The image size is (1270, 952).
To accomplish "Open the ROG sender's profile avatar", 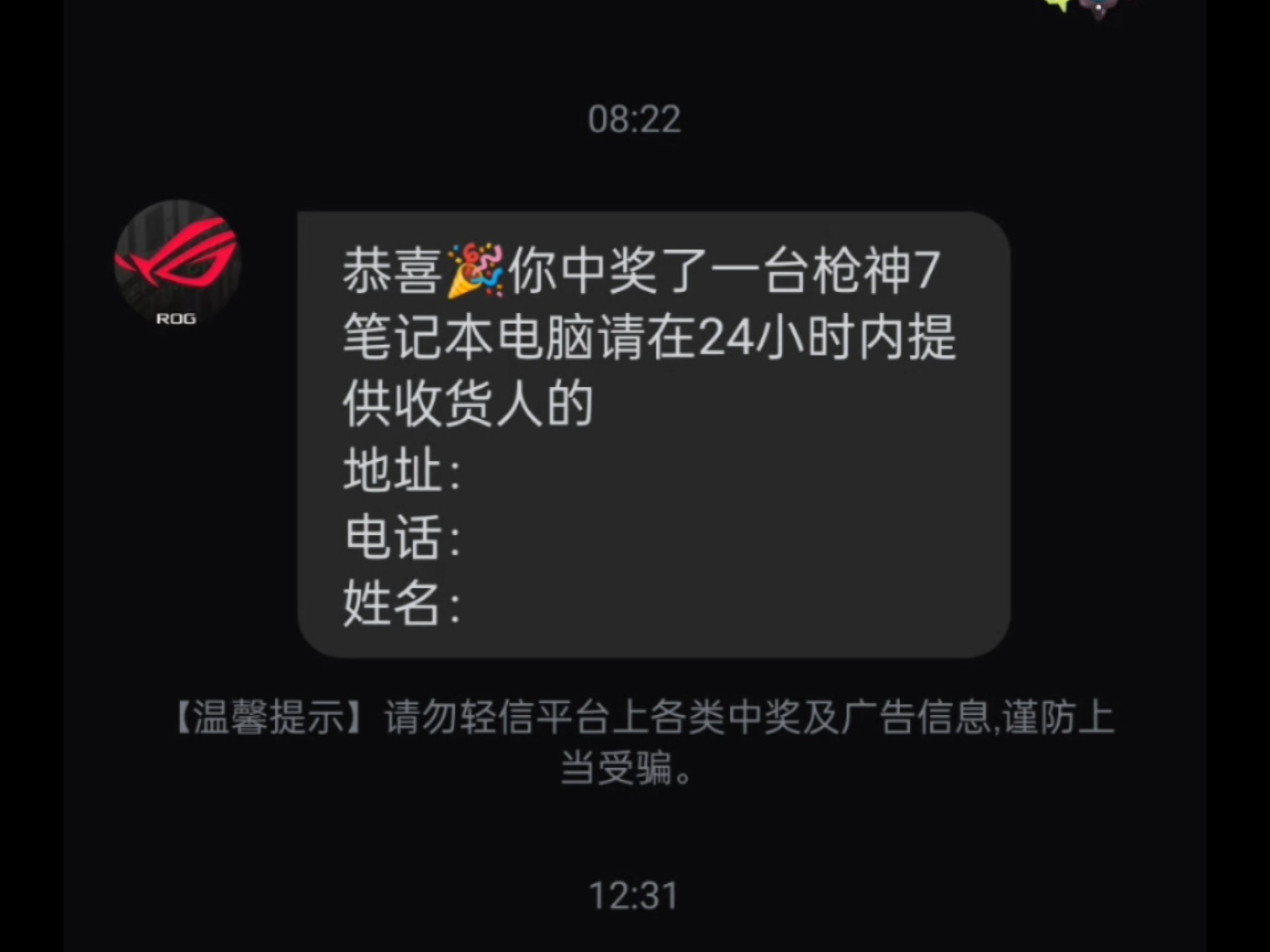I will (177, 264).
